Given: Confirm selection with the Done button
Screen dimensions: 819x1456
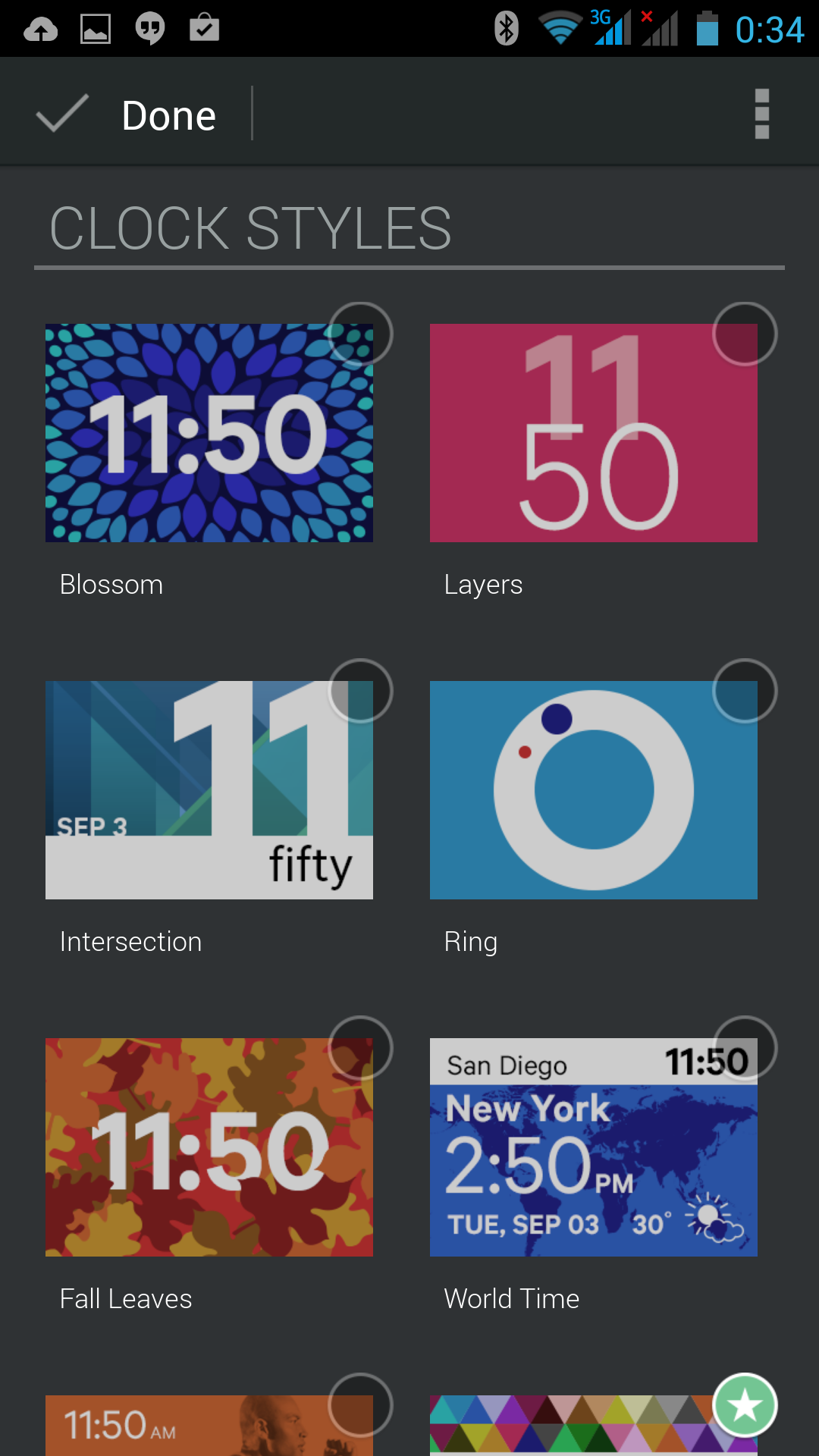Looking at the screenshot, I should coord(129,115).
